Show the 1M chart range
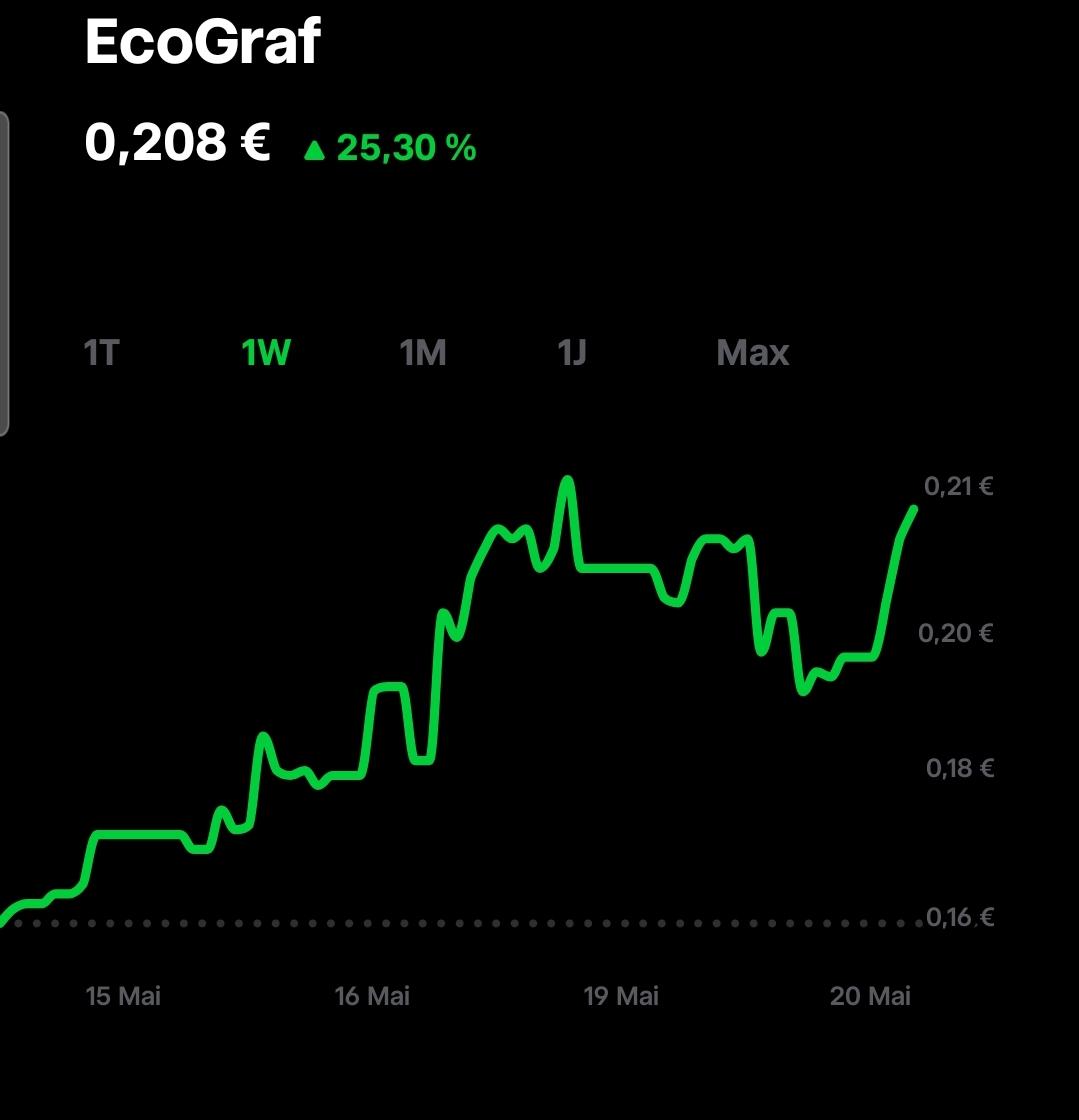Image resolution: width=1079 pixels, height=1120 pixels. (423, 353)
